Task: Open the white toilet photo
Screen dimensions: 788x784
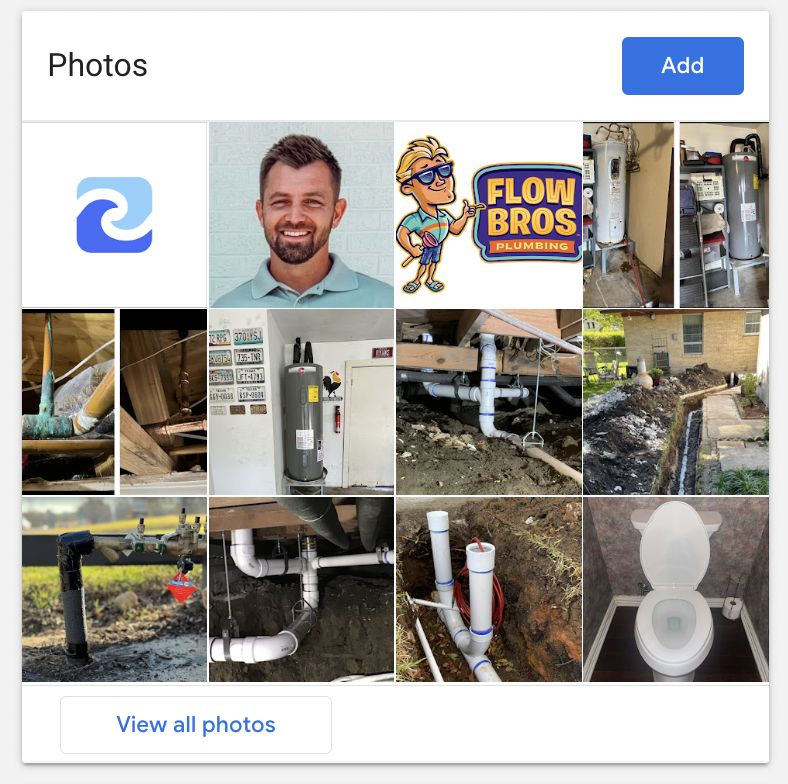Action: coord(676,590)
